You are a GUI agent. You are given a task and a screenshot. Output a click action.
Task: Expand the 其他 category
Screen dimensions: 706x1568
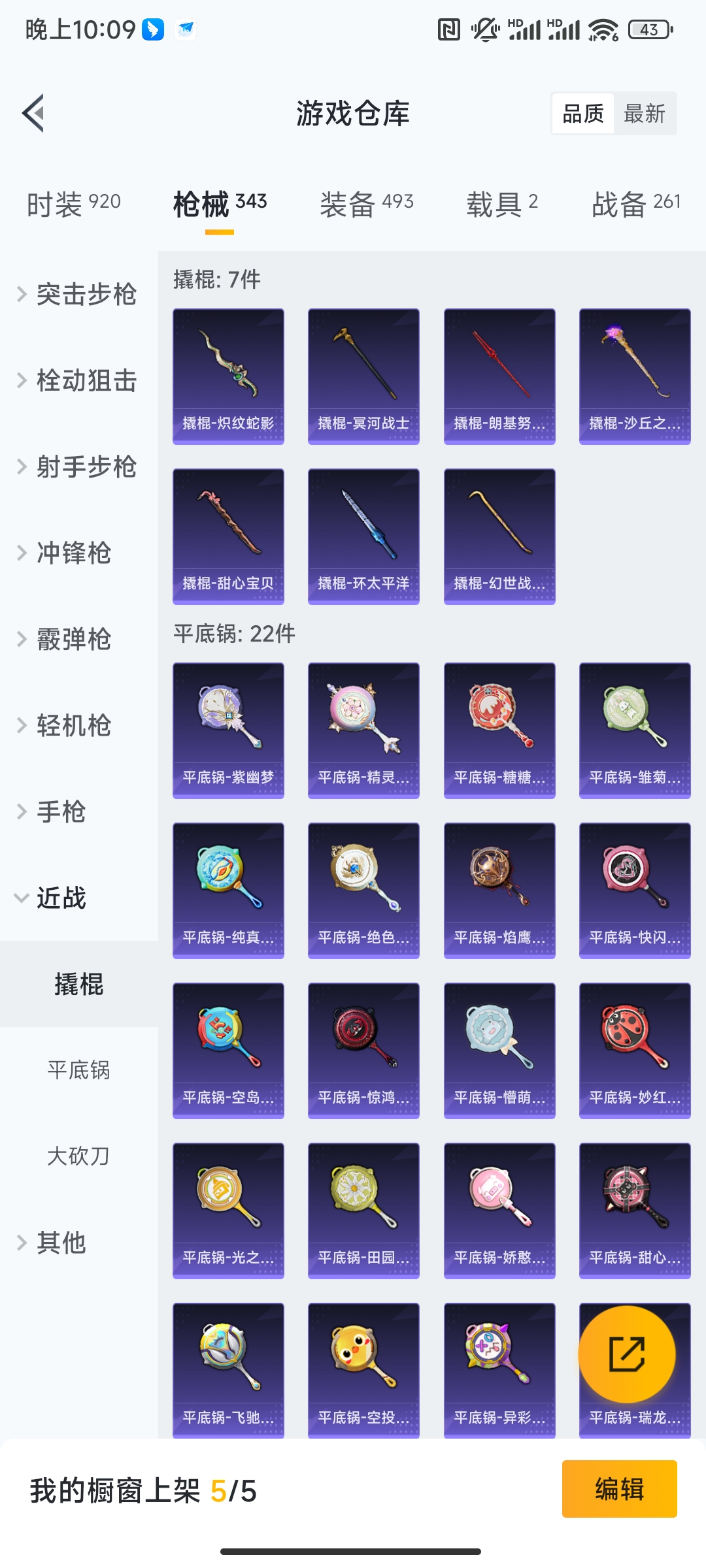52,1243
